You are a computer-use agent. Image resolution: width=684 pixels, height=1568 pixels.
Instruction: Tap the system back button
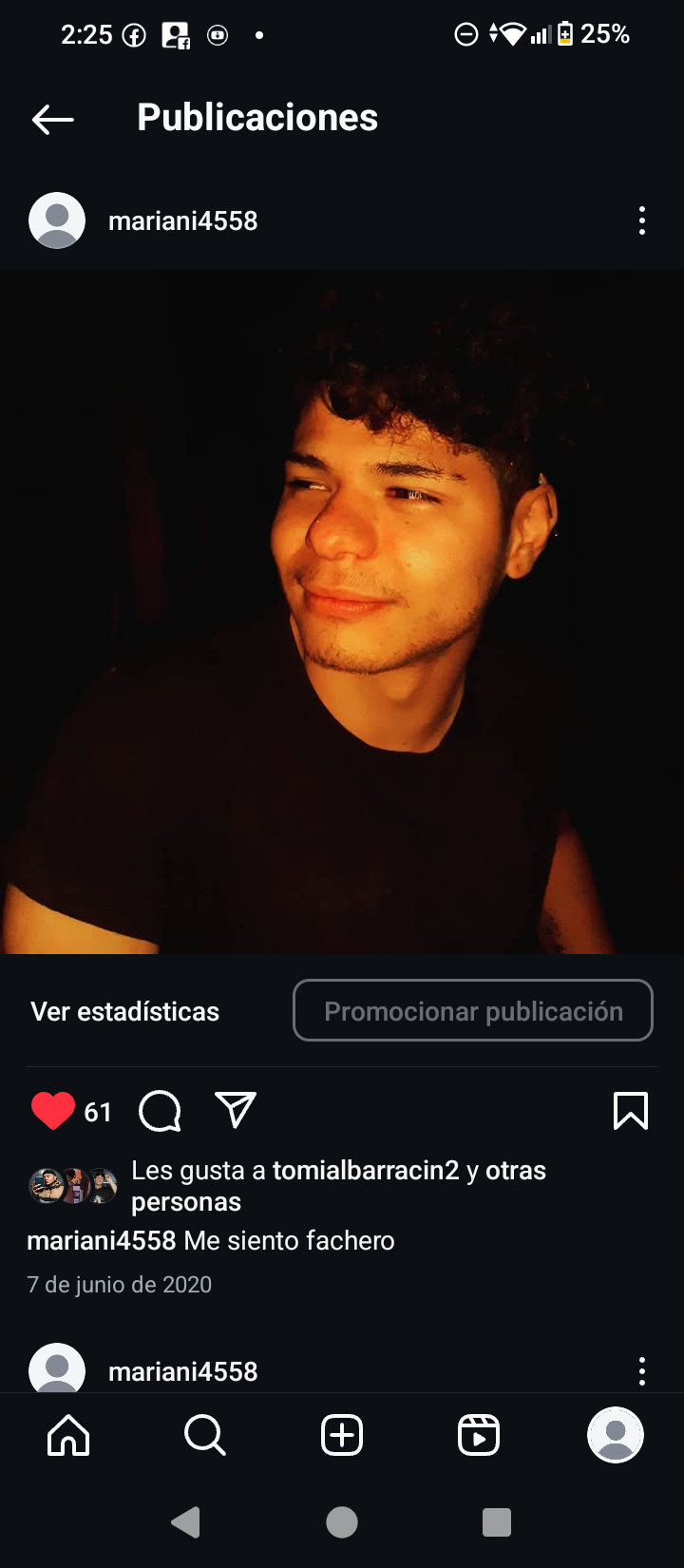point(186,1522)
